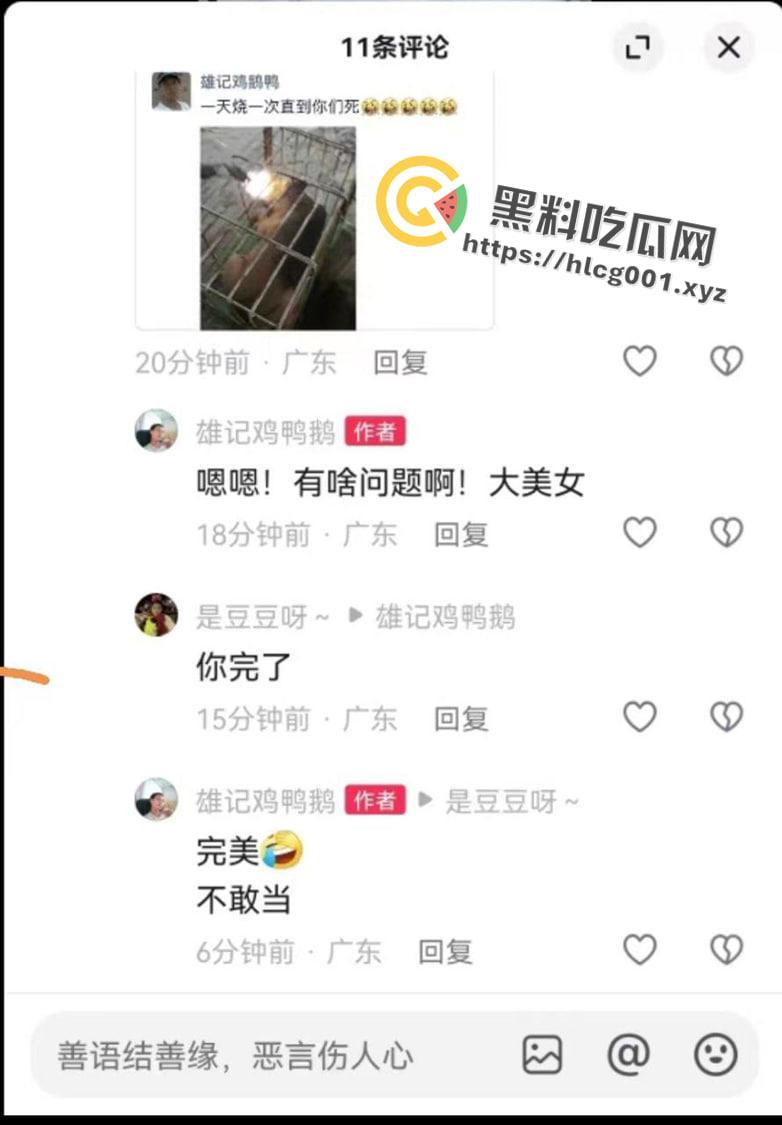Viewport: 782px width, 1125px height.
Task: Like the comment 嗯嗯！有啥问题啊！大美女
Action: tap(640, 532)
